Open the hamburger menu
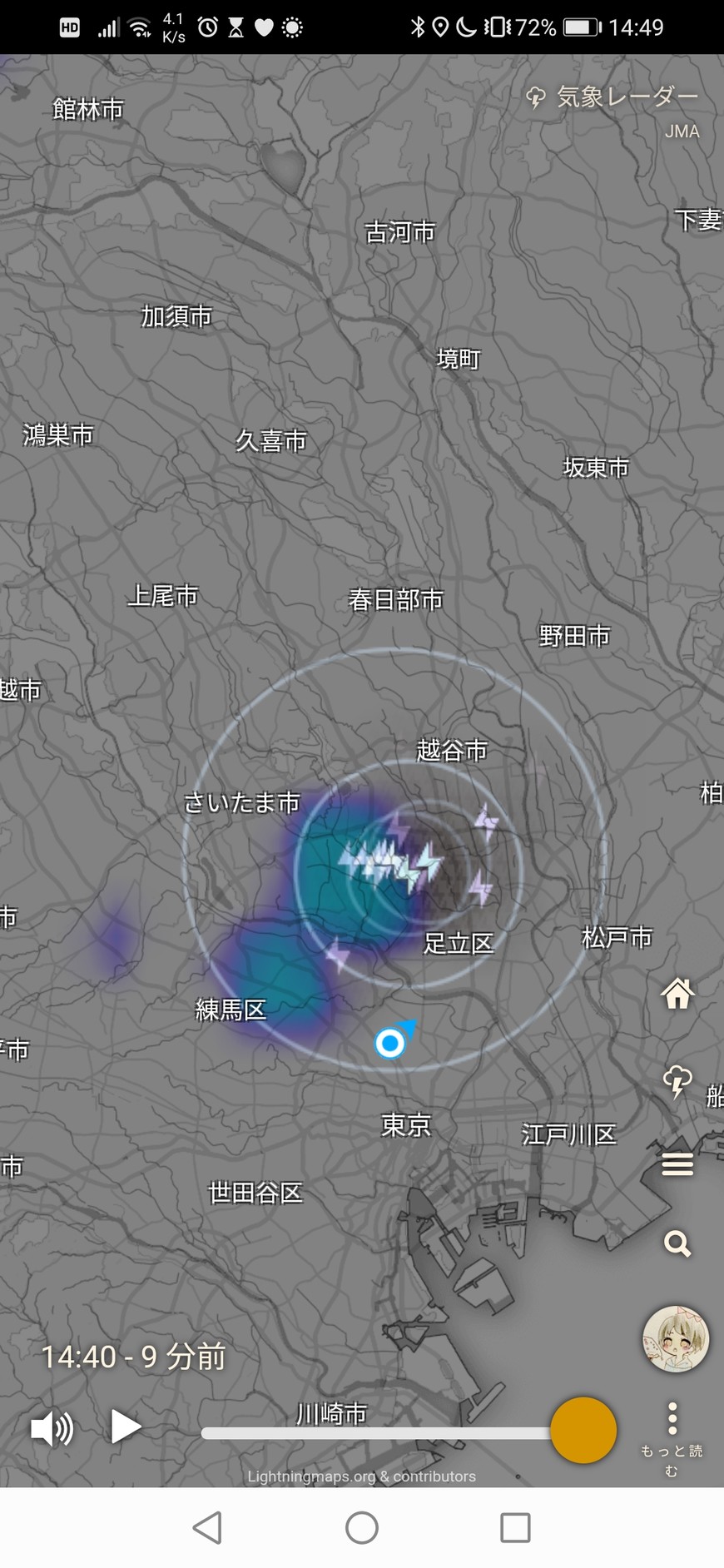 coord(677,1164)
